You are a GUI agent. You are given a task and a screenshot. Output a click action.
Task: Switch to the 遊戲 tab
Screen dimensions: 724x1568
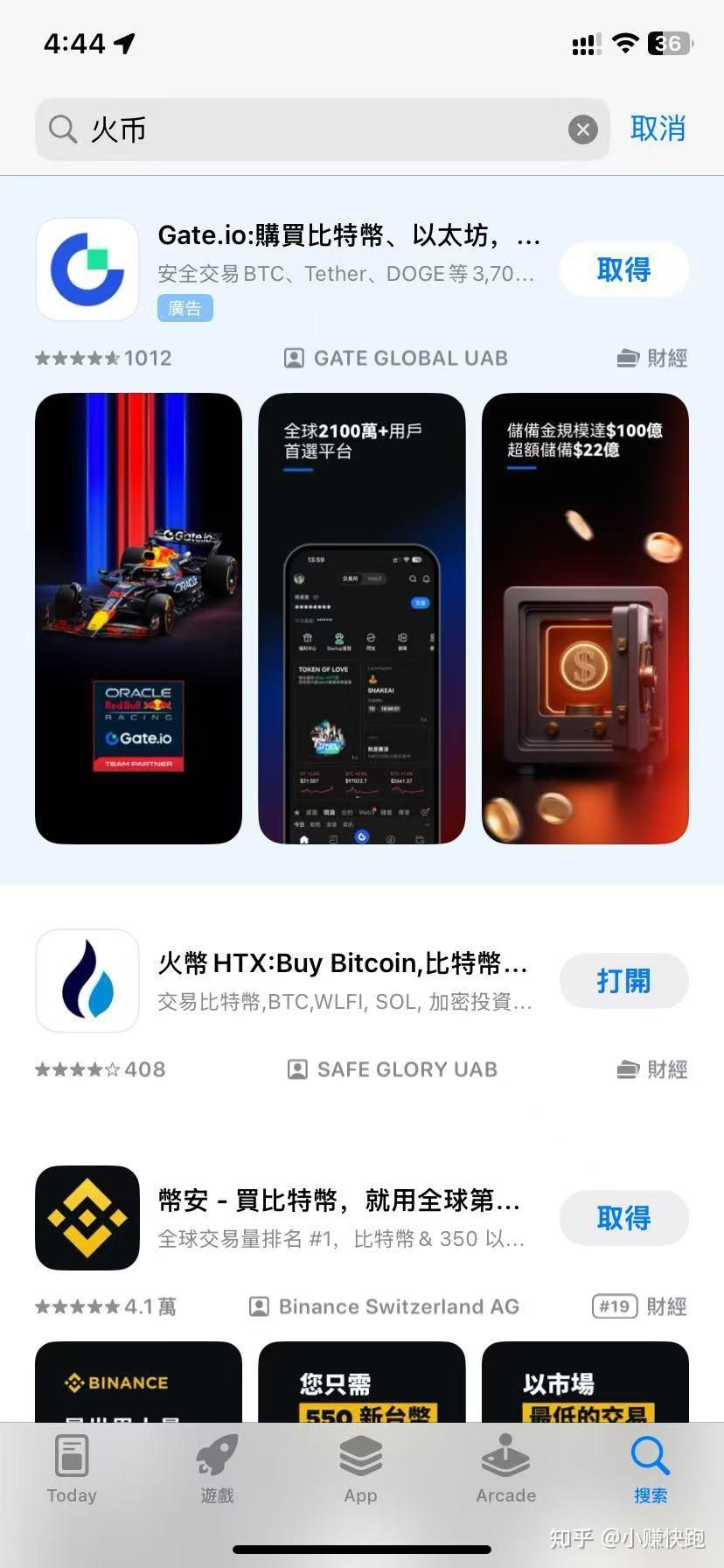tap(217, 1469)
